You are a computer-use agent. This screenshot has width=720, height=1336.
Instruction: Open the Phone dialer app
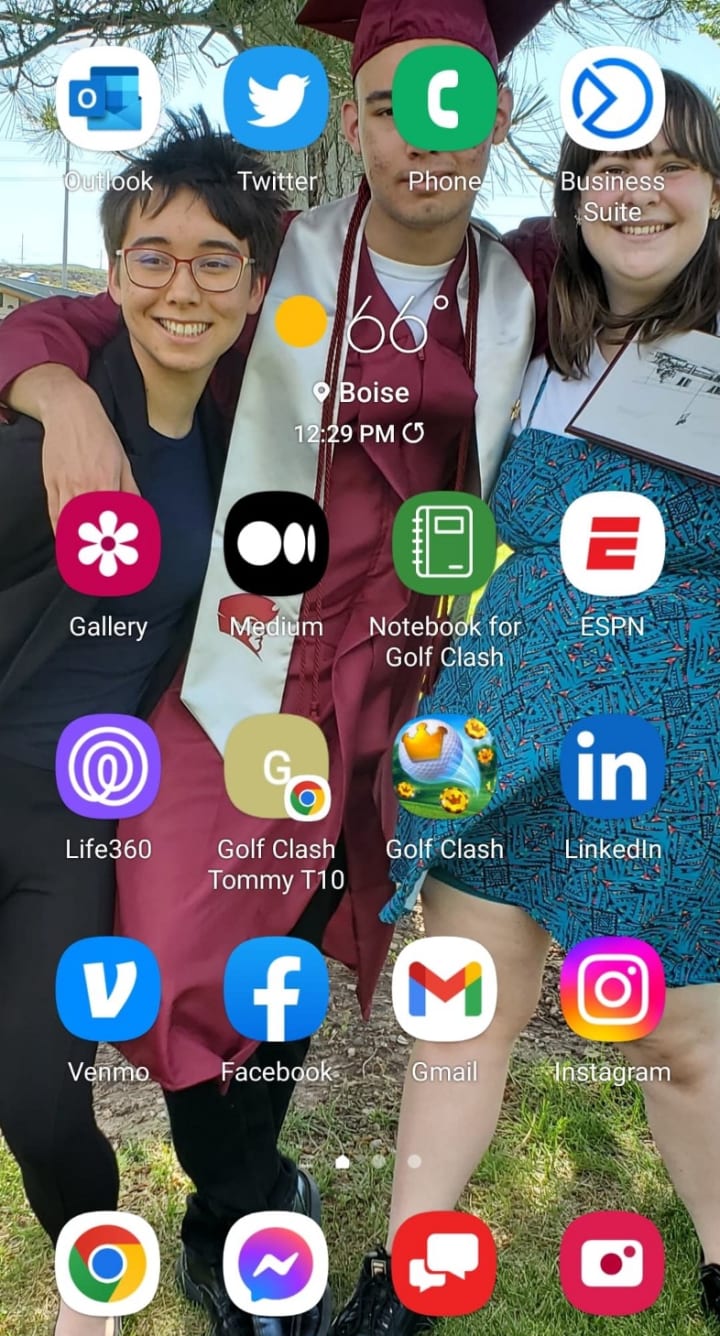(444, 99)
